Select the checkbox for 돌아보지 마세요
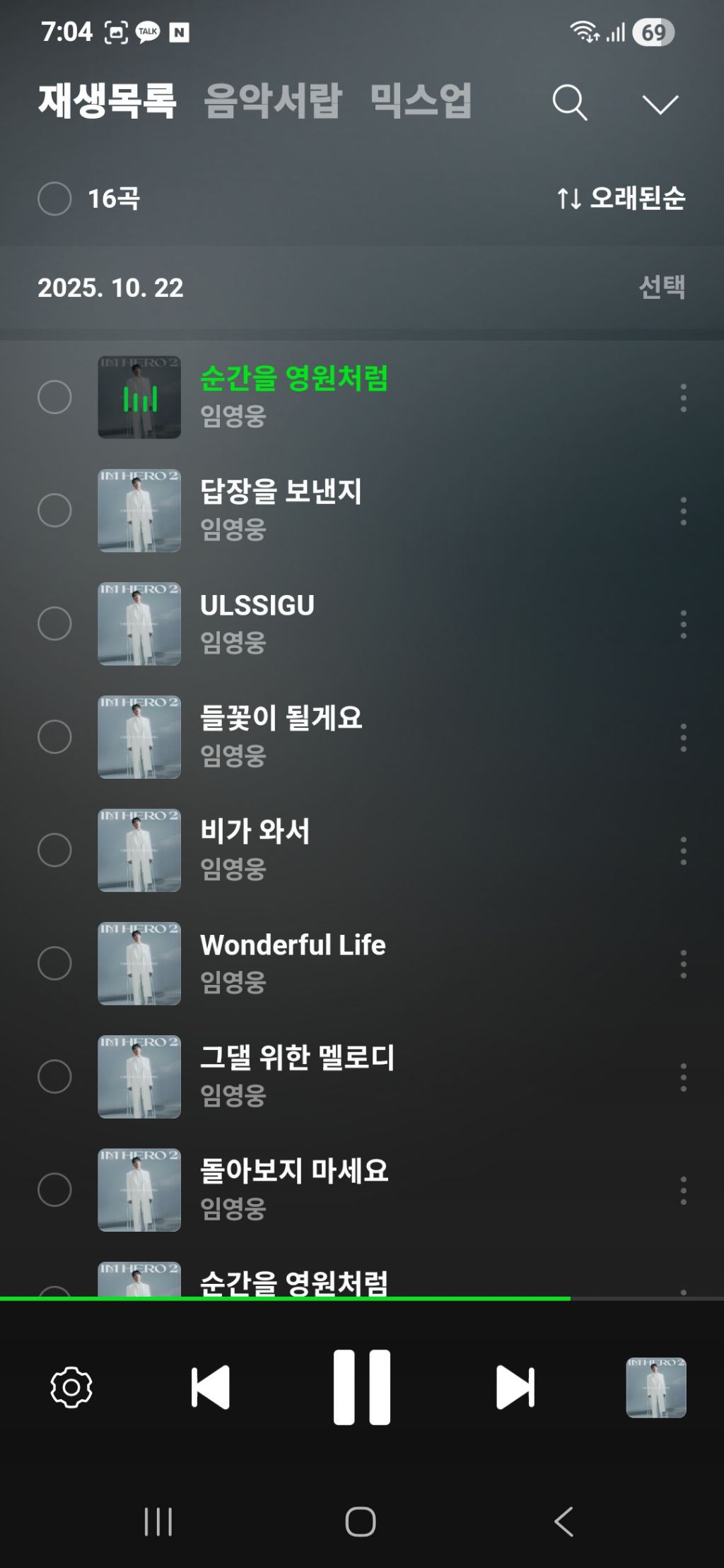 54,1189
